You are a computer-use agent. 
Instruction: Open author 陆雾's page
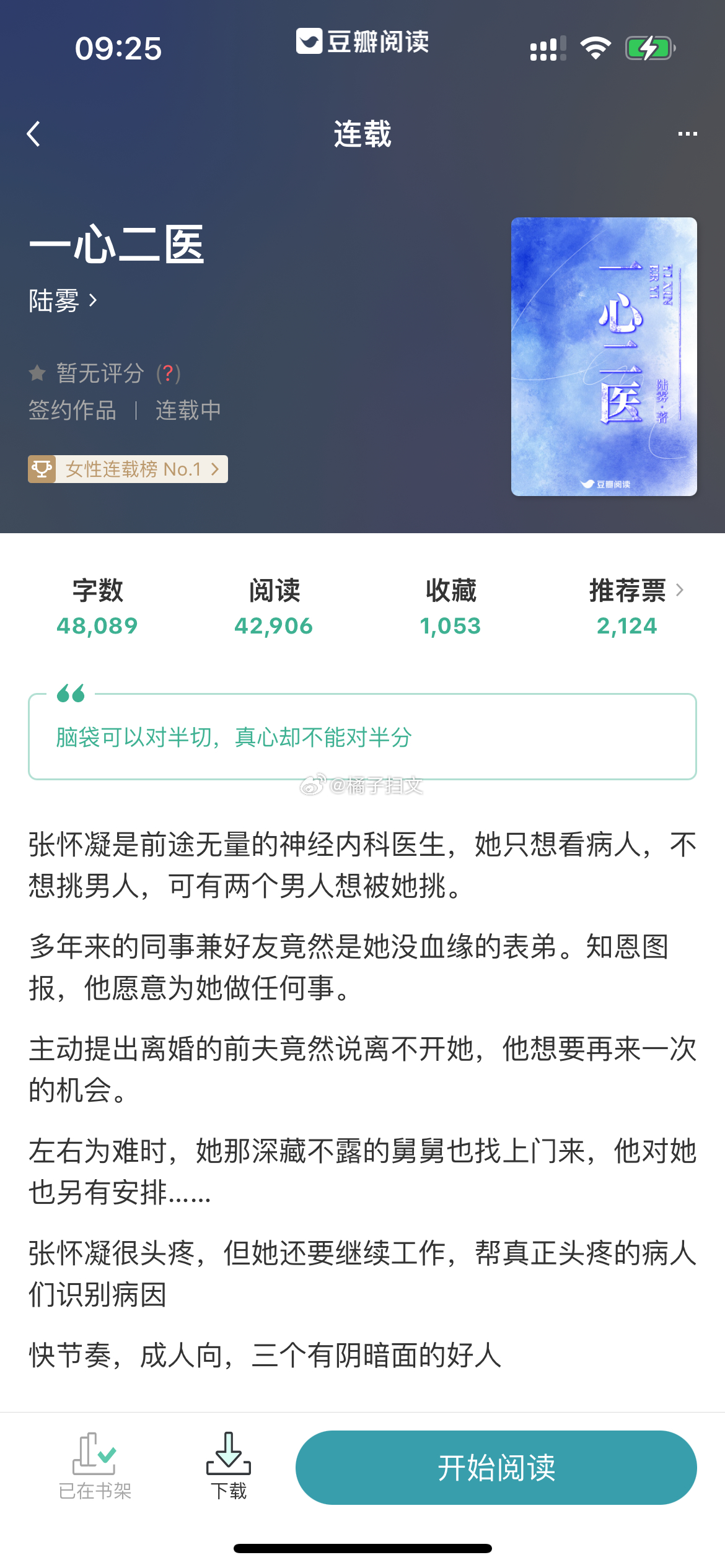pos(63,301)
